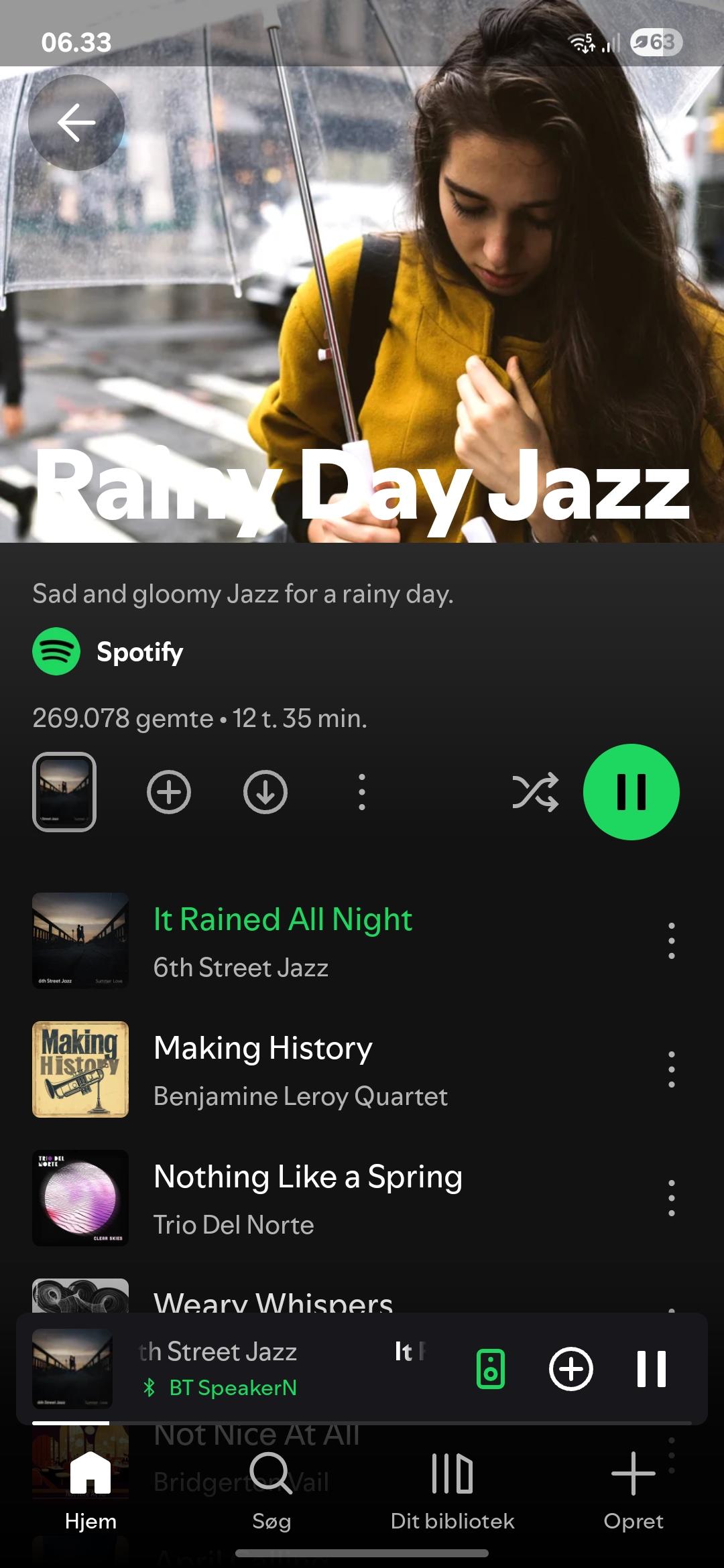Open playlist overflow menu beside download icon
The height and width of the screenshot is (1568, 724).
point(362,792)
